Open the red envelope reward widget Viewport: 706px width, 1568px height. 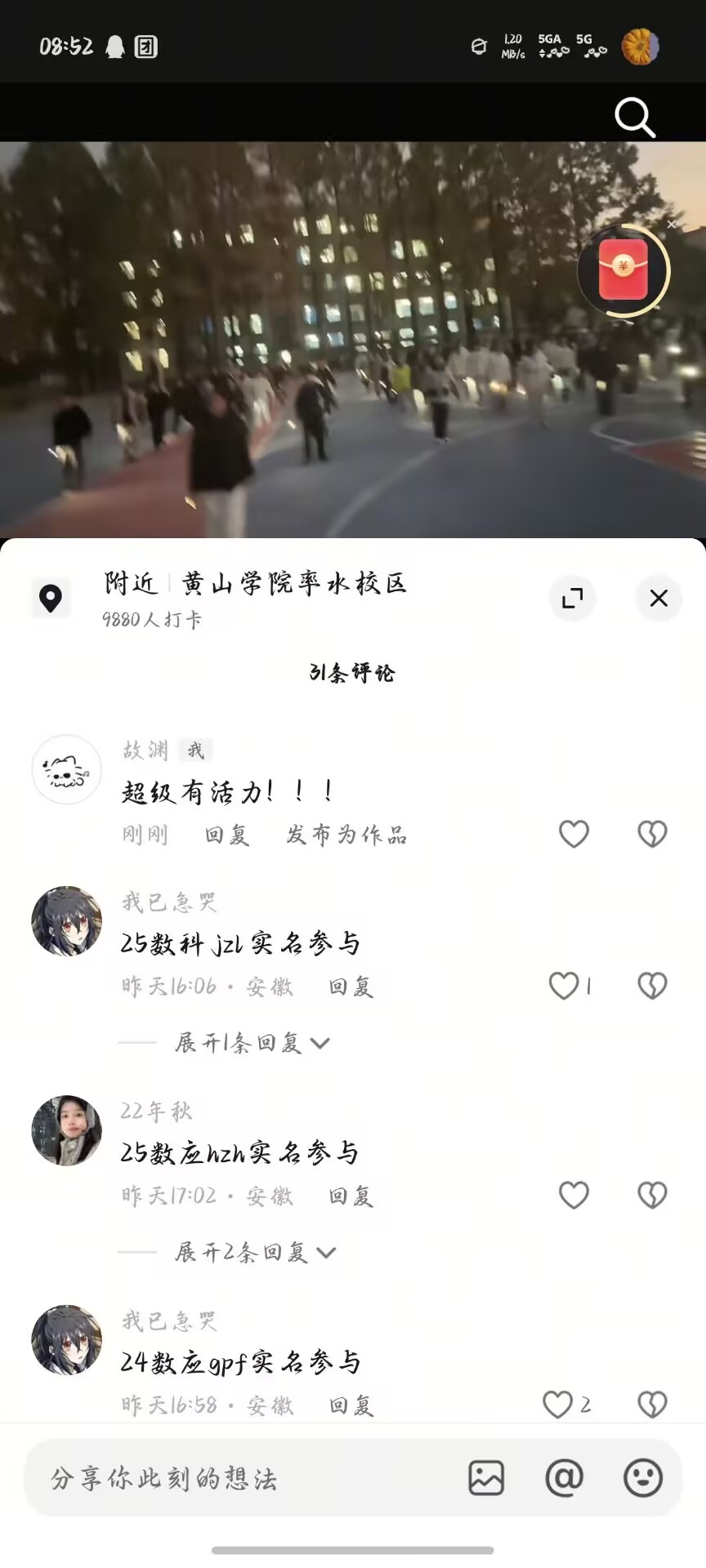[x=623, y=270]
